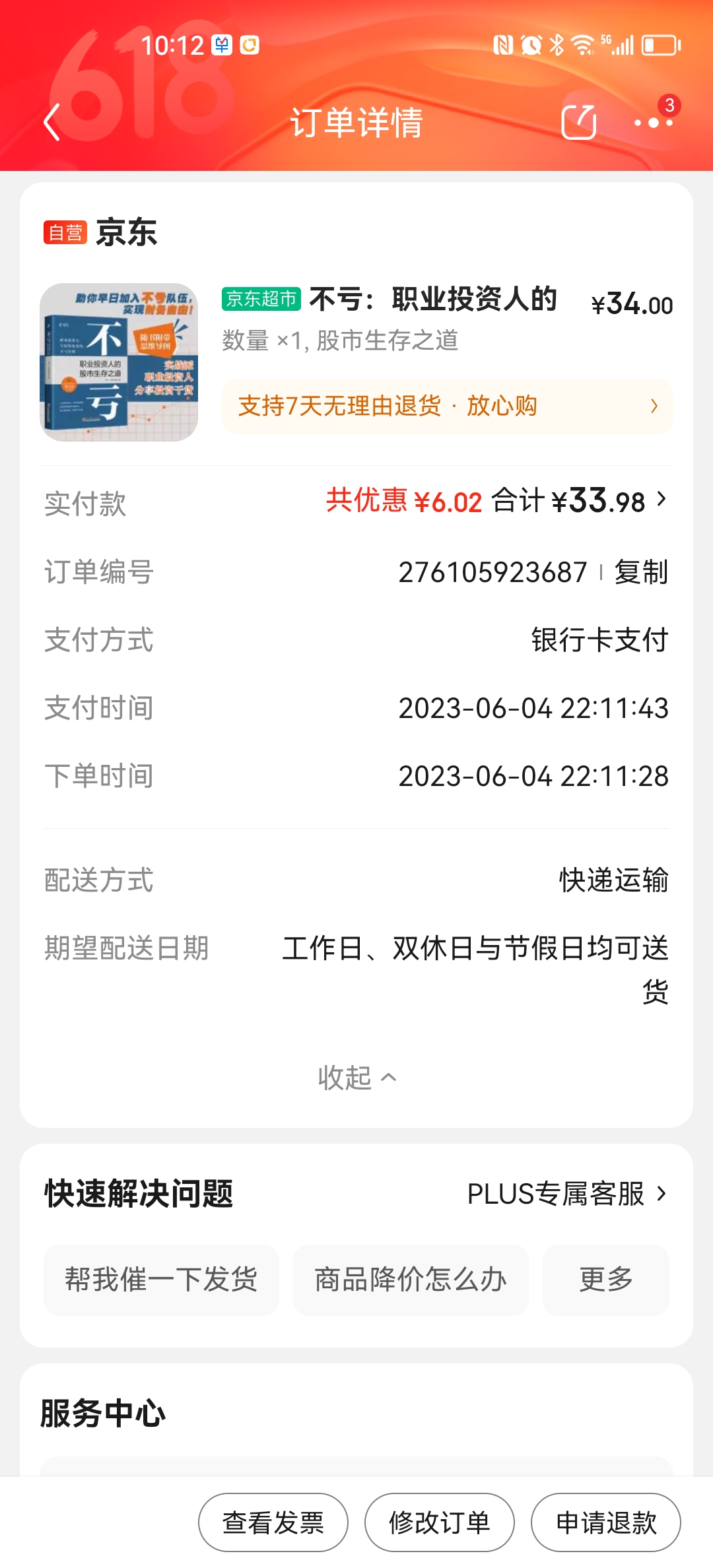Contact PLUS专属客服 support
This screenshot has width=713, height=1568.
(x=566, y=1194)
